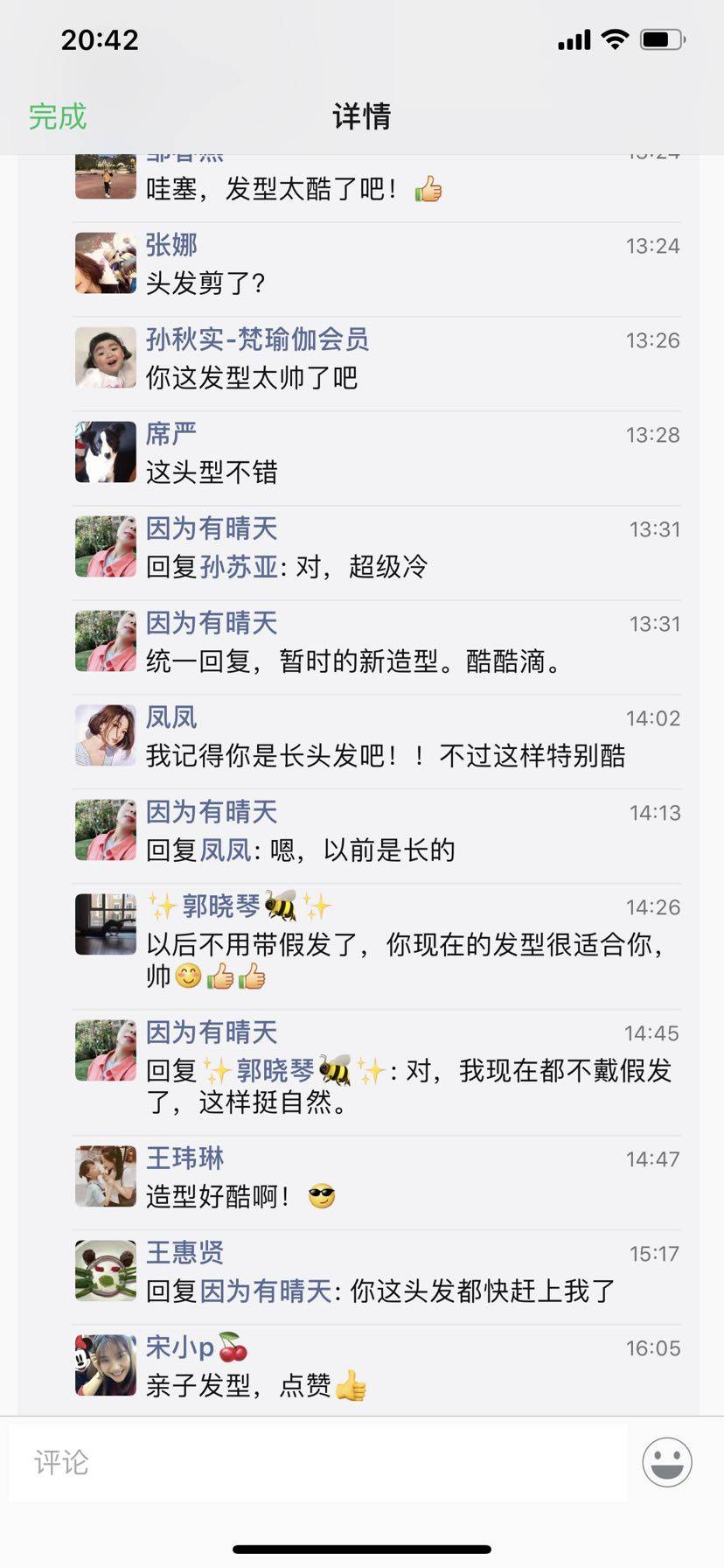Image resolution: width=724 pixels, height=1568 pixels.
Task: Tap 郭晓琴's avatar image
Action: [106, 924]
